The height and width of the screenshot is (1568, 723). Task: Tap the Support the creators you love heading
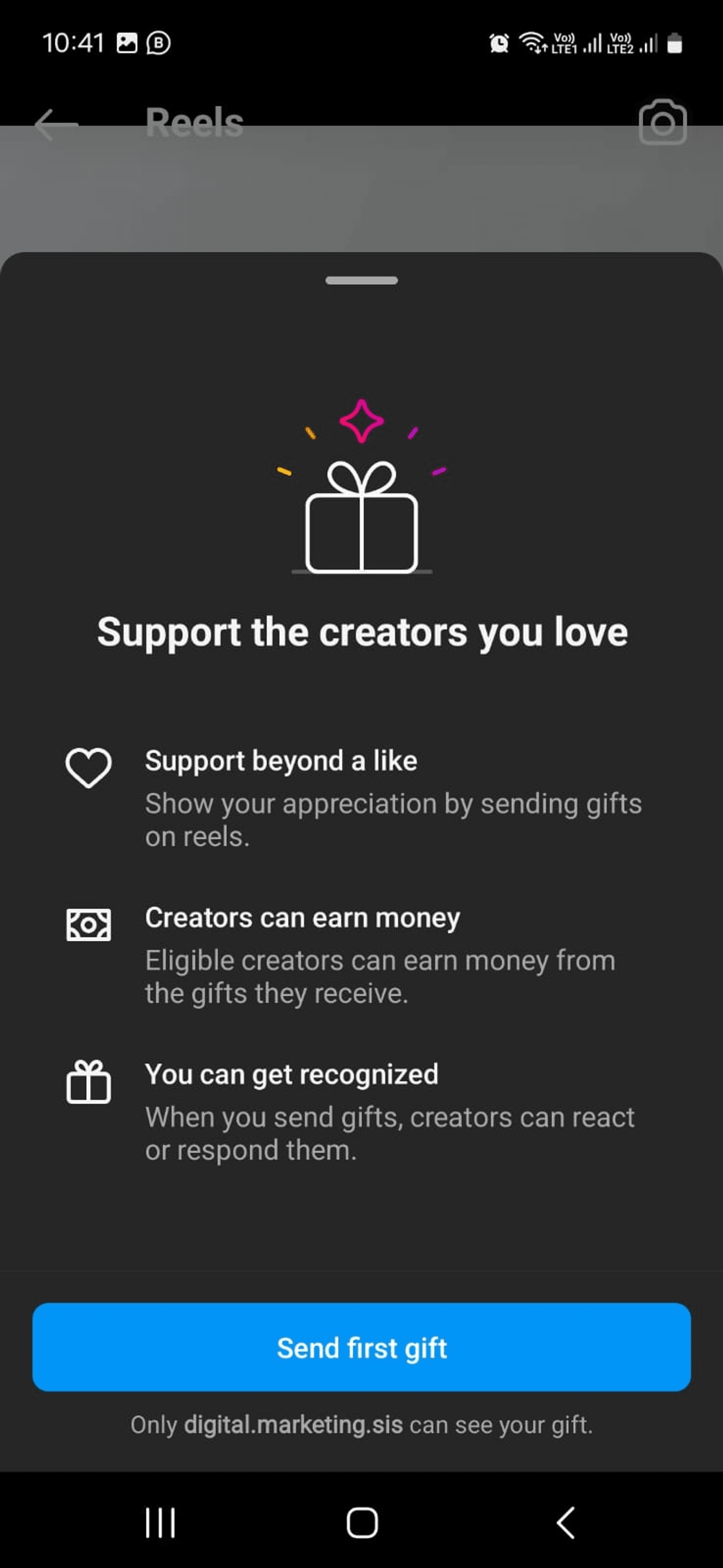361,632
